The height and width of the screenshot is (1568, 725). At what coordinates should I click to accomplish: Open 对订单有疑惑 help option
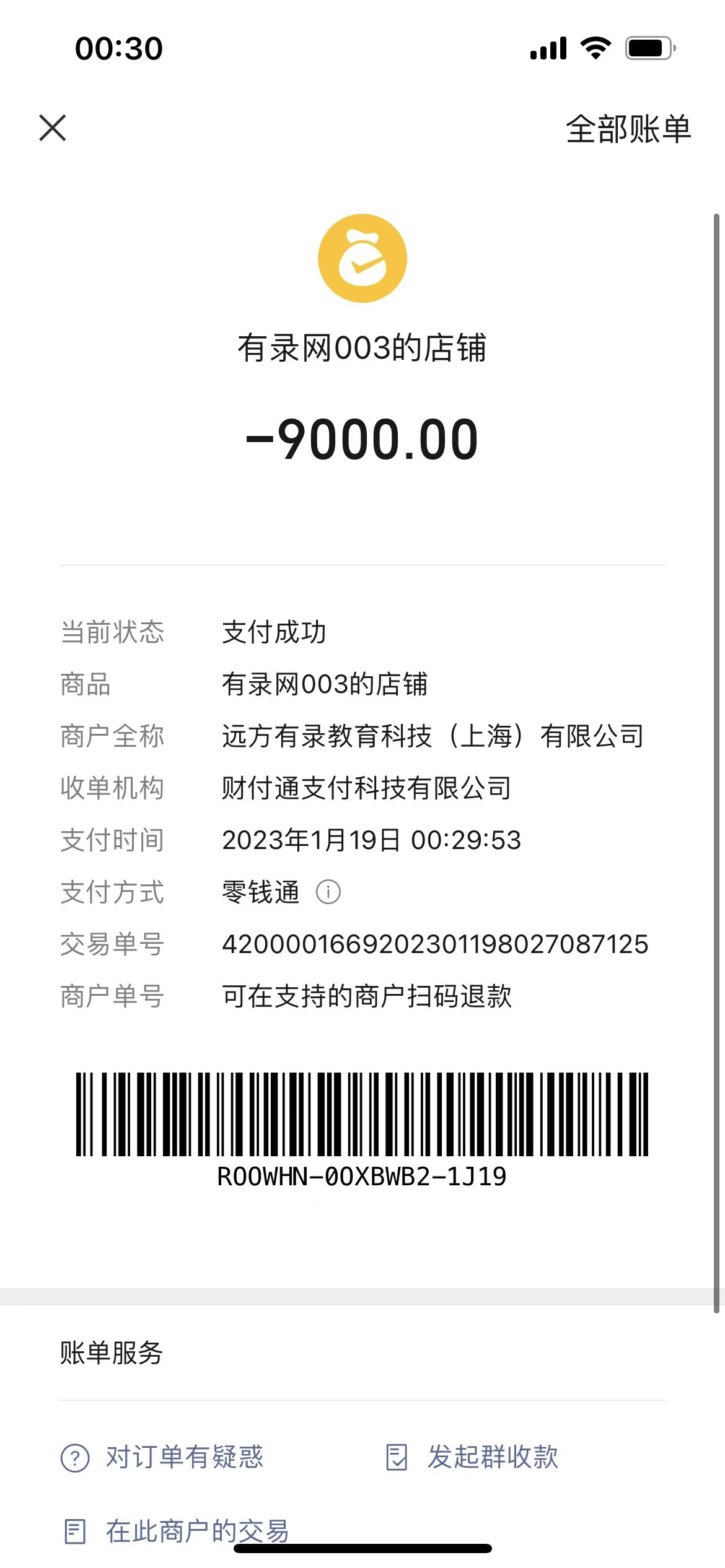(162, 1457)
